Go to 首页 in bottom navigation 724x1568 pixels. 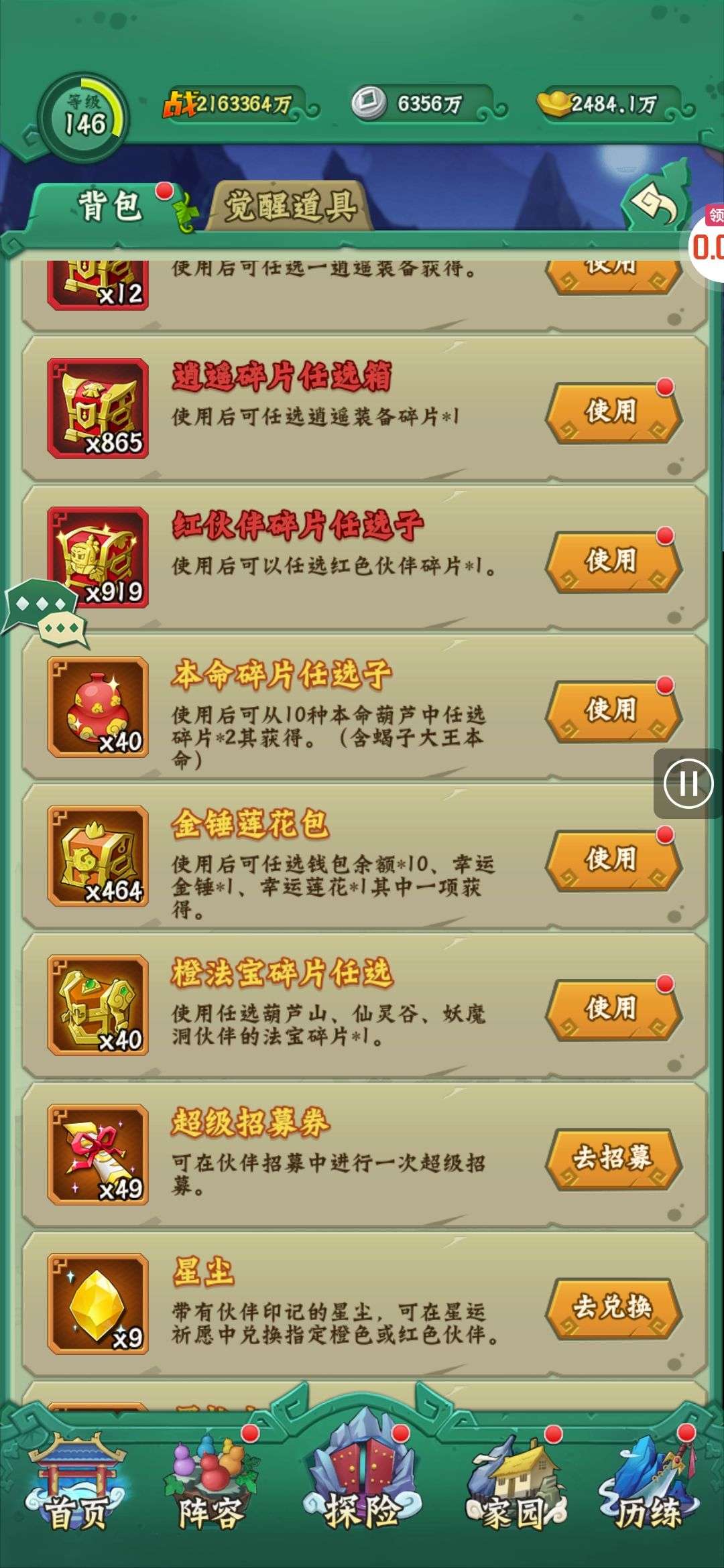(75, 1484)
